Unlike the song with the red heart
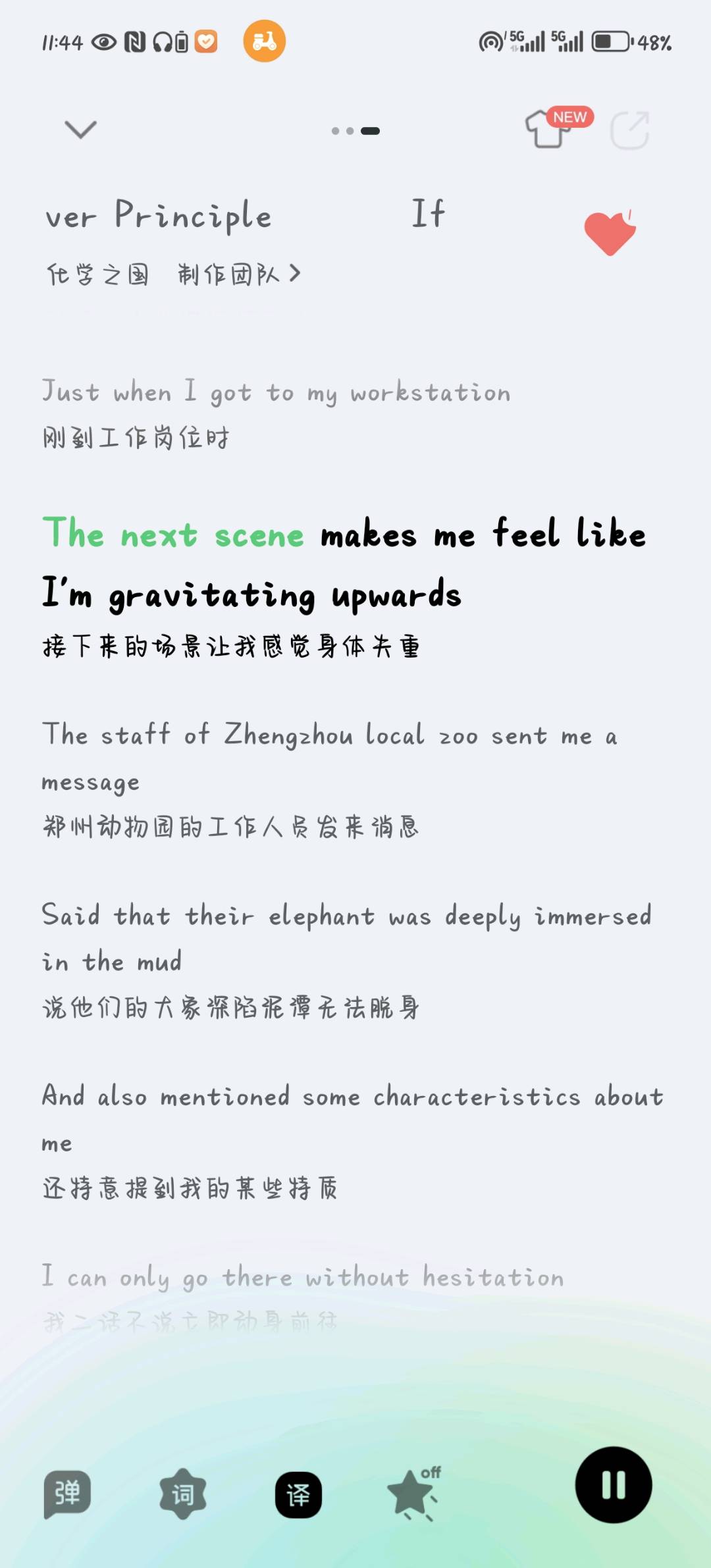Image resolution: width=711 pixels, height=1568 pixels. 610,232
